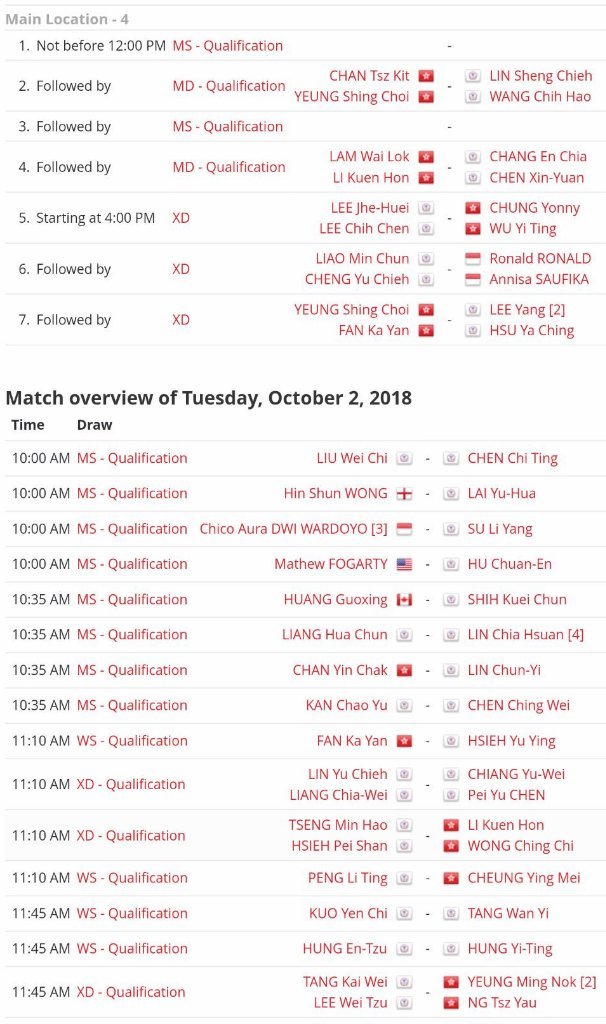606x1024 pixels.
Task: Open HUANG Guoxing player page
Action: click(336, 600)
